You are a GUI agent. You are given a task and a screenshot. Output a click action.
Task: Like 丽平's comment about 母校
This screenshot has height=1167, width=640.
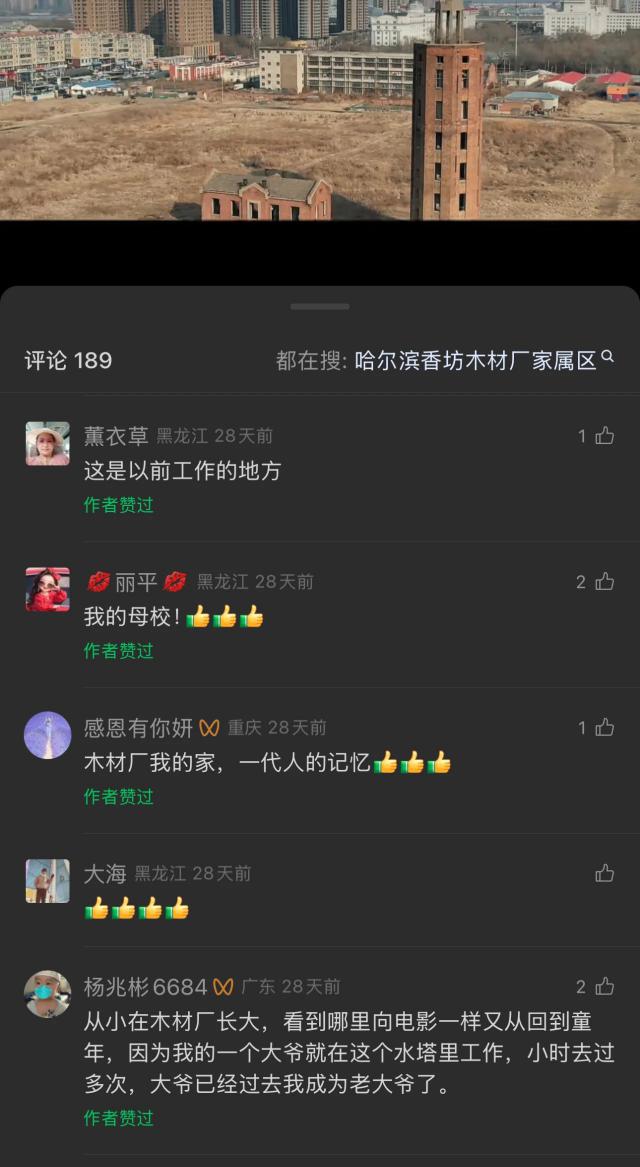[x=604, y=582]
